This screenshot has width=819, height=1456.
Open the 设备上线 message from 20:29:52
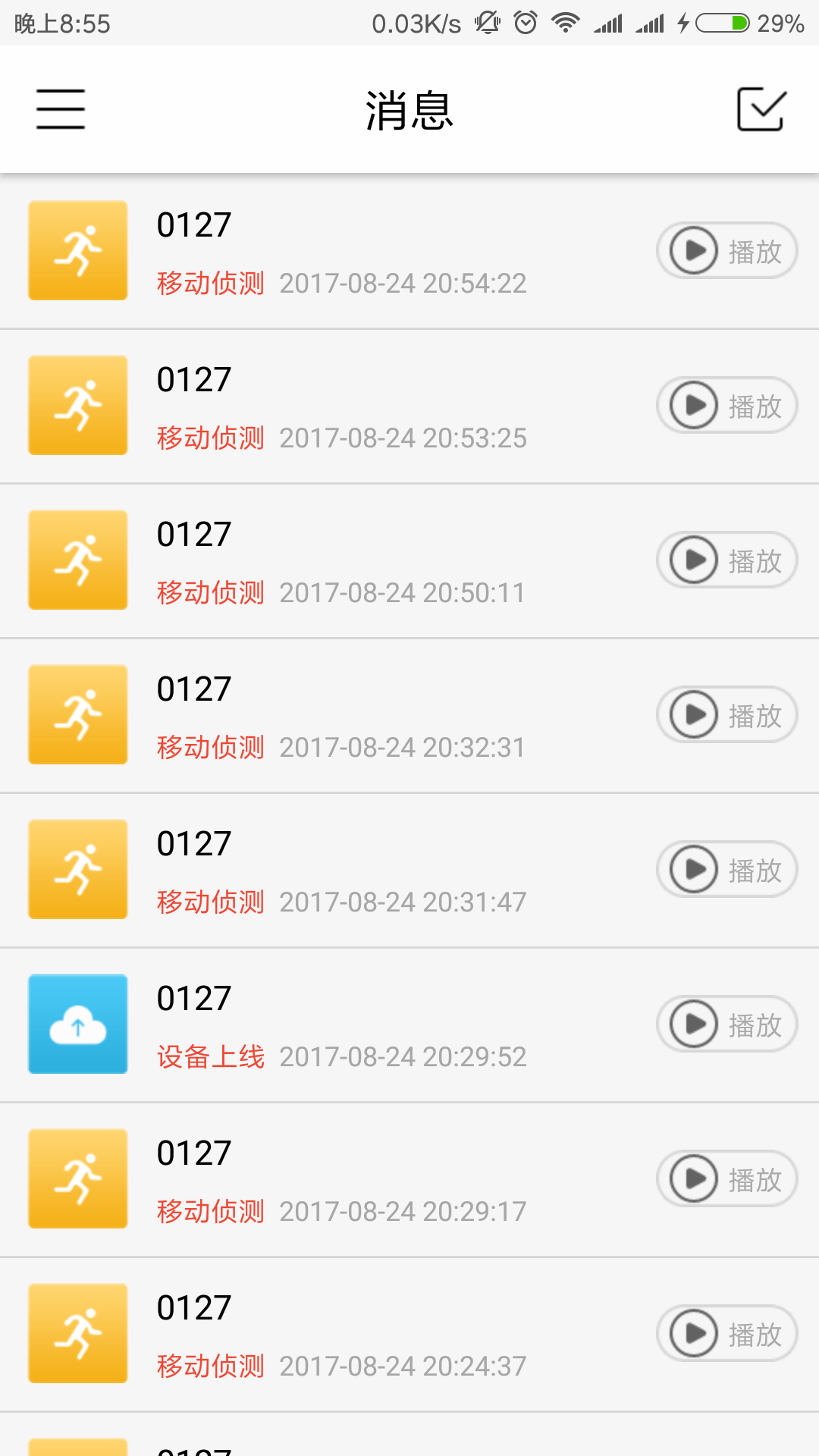[341, 1024]
